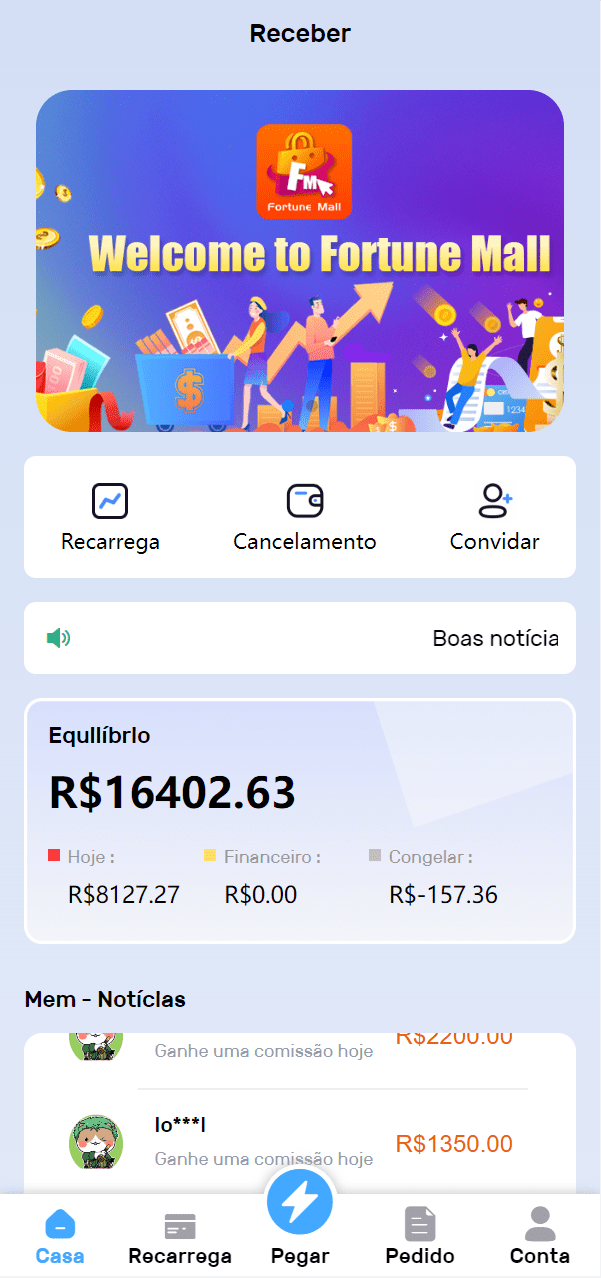This screenshot has height=1278, width=601.
Task: Switch to the Conta tab
Action: pyautogui.click(x=540, y=1236)
